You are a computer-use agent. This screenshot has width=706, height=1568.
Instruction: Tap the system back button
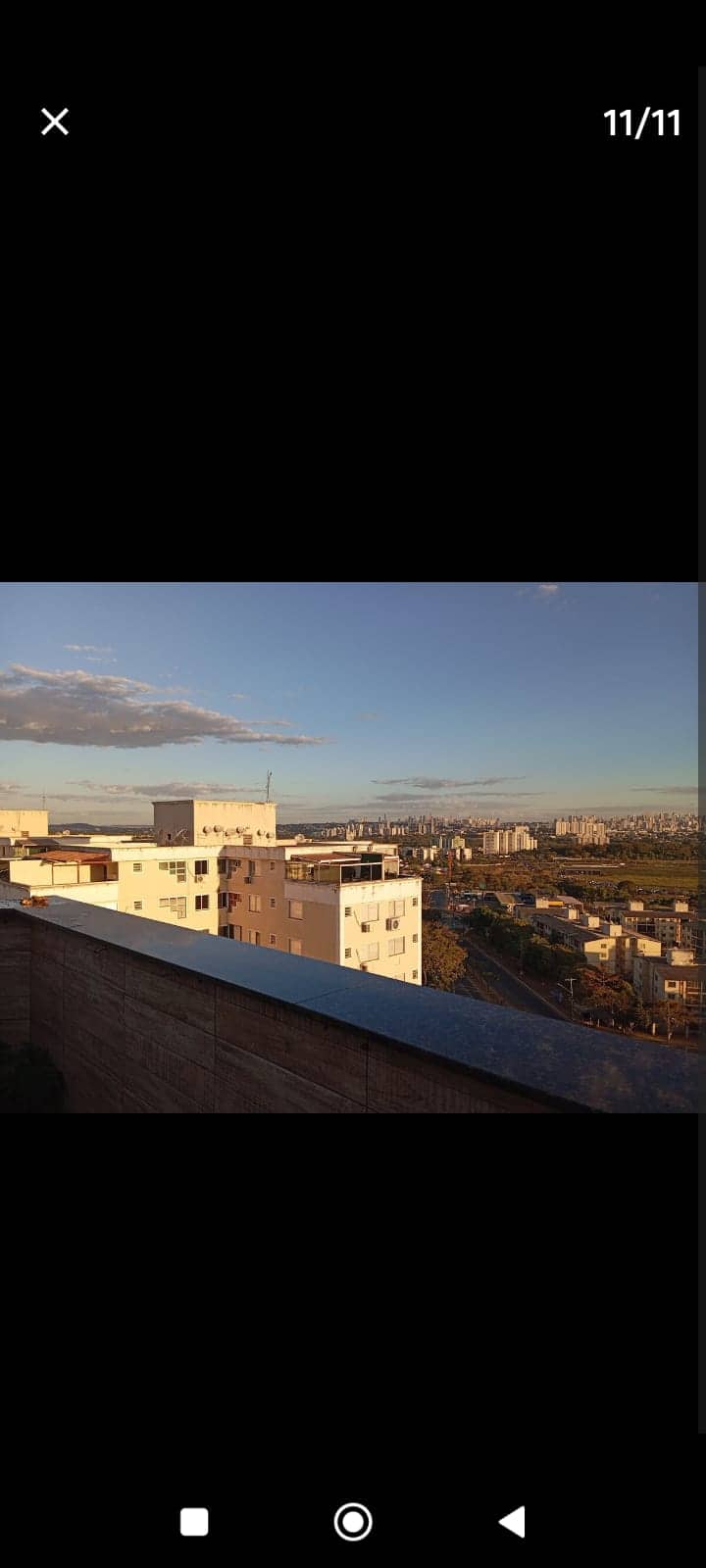(x=512, y=1522)
